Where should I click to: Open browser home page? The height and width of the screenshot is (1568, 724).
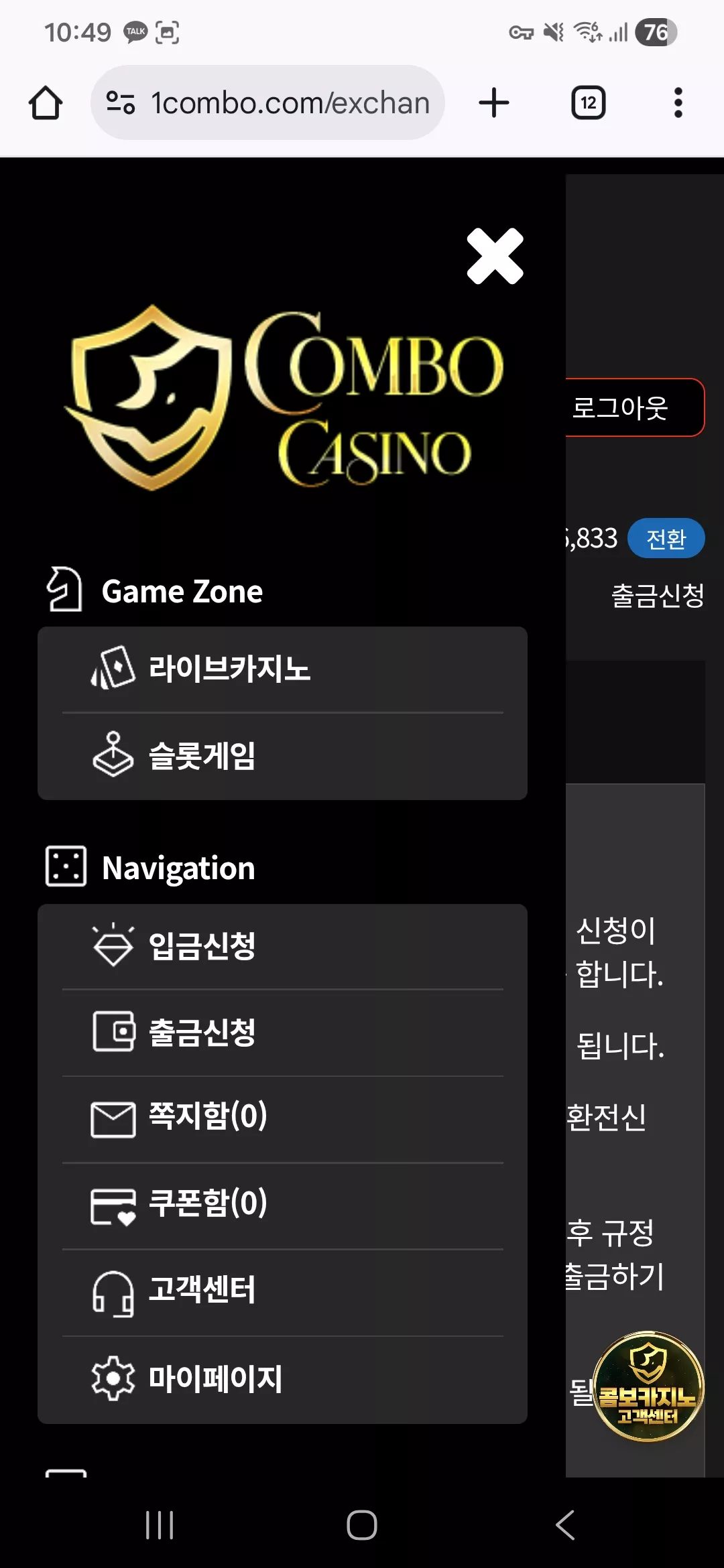click(x=46, y=103)
